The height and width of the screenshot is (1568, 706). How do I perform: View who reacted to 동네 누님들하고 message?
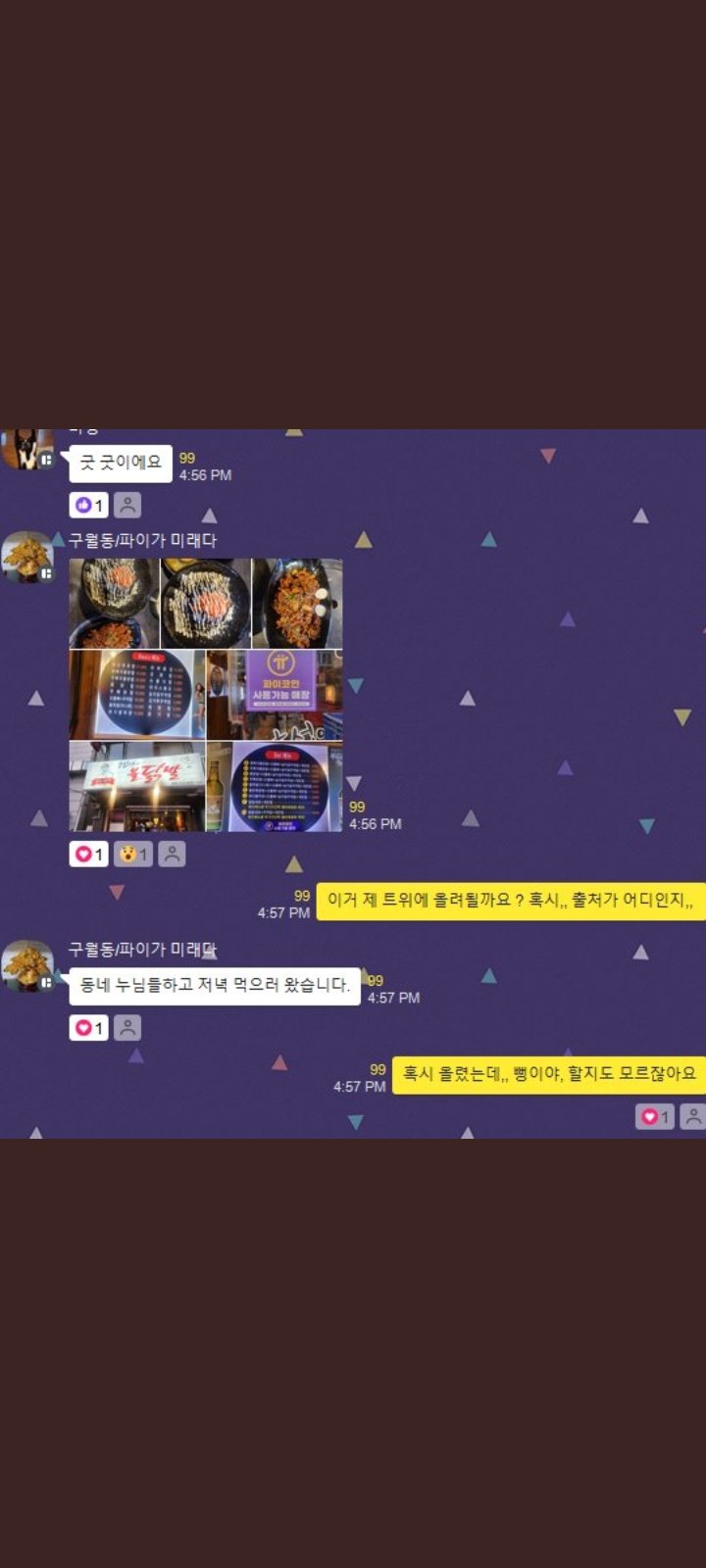tap(127, 1027)
